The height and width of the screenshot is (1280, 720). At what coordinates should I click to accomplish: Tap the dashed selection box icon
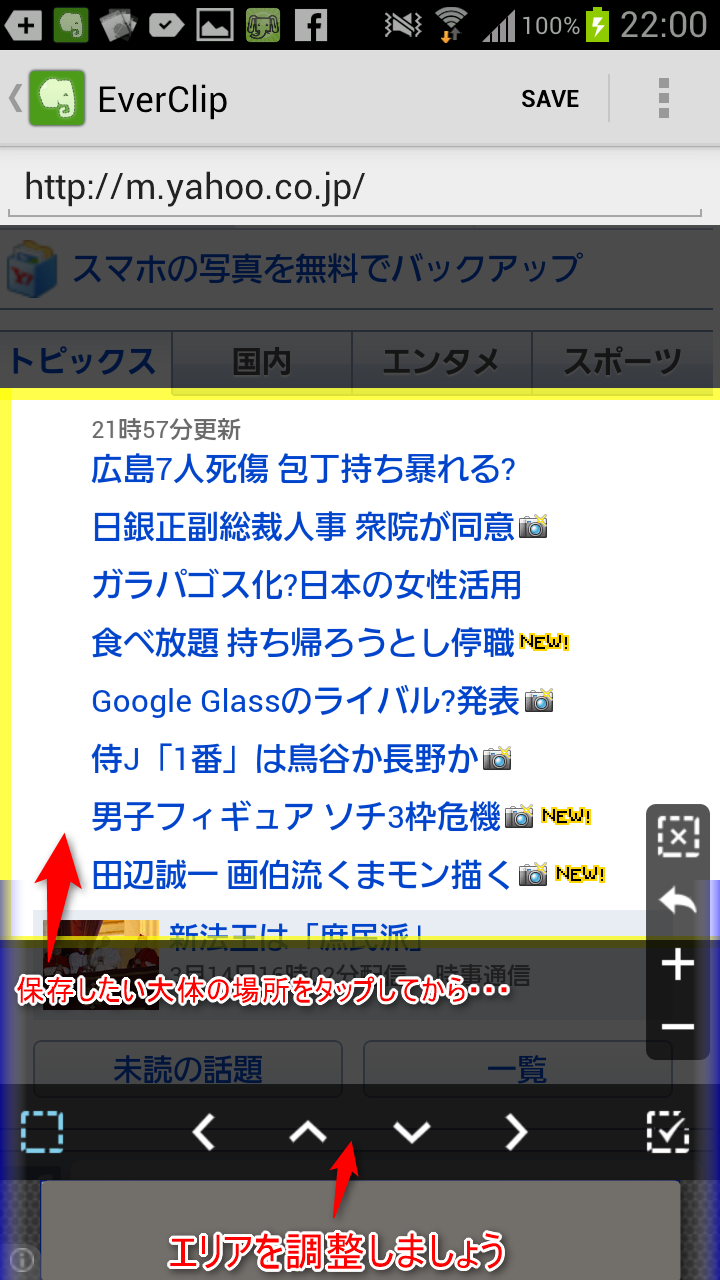click(x=42, y=1131)
